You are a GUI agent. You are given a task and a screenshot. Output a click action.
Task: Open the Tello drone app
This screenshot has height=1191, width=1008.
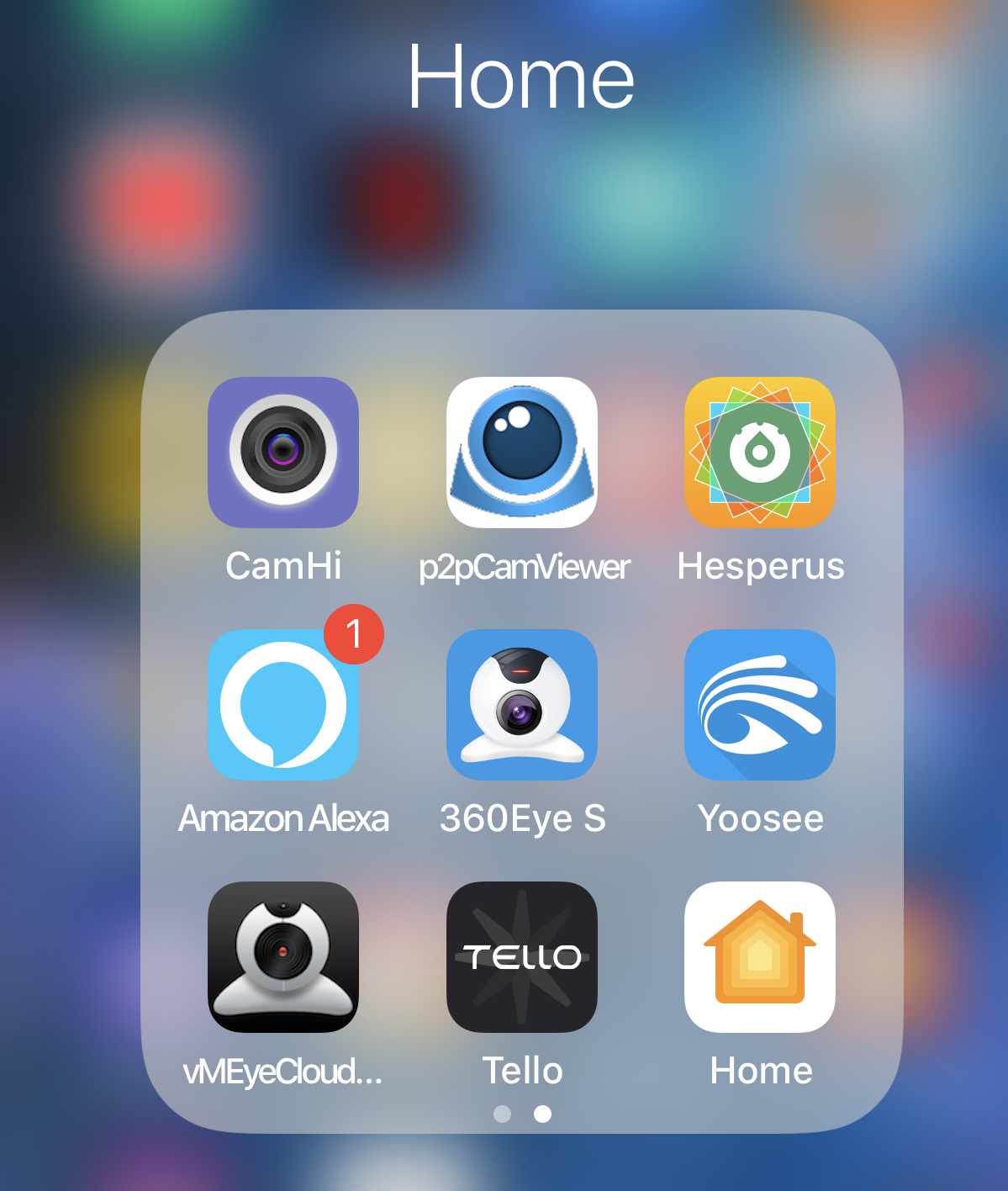pos(522,957)
